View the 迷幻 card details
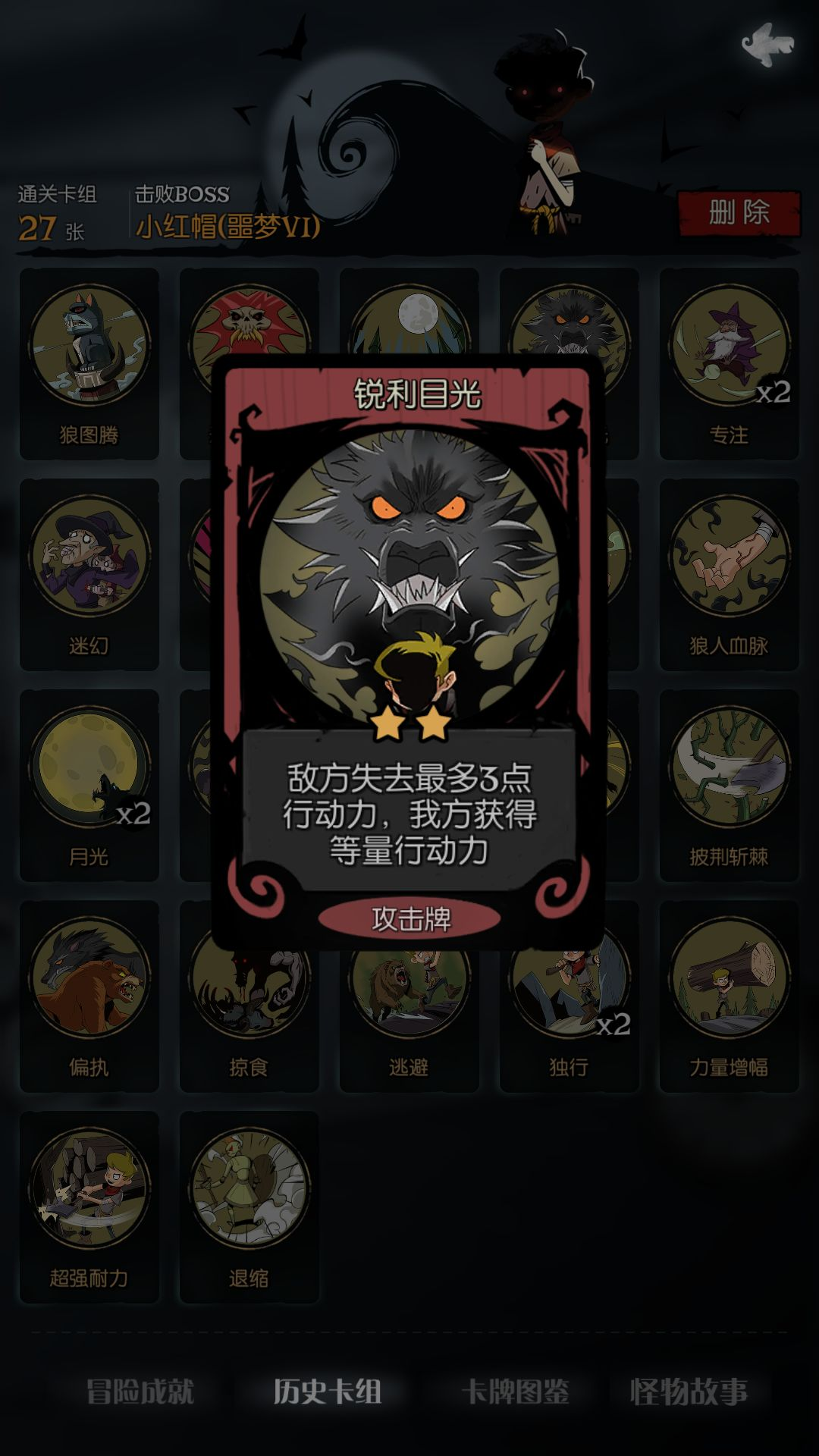The height and width of the screenshot is (1456, 819). click(89, 573)
